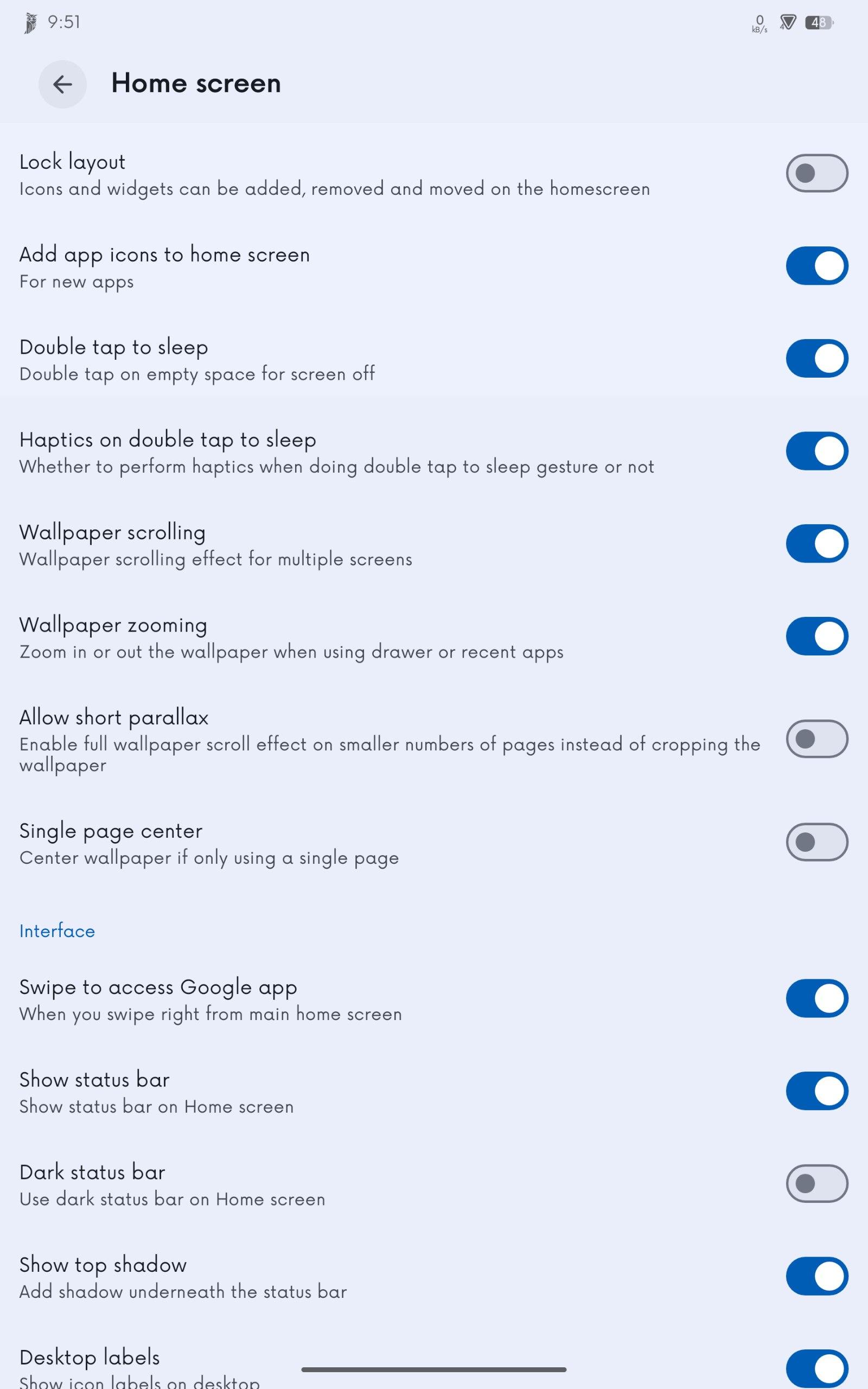Disable Swipe to access Google app

[816, 998]
